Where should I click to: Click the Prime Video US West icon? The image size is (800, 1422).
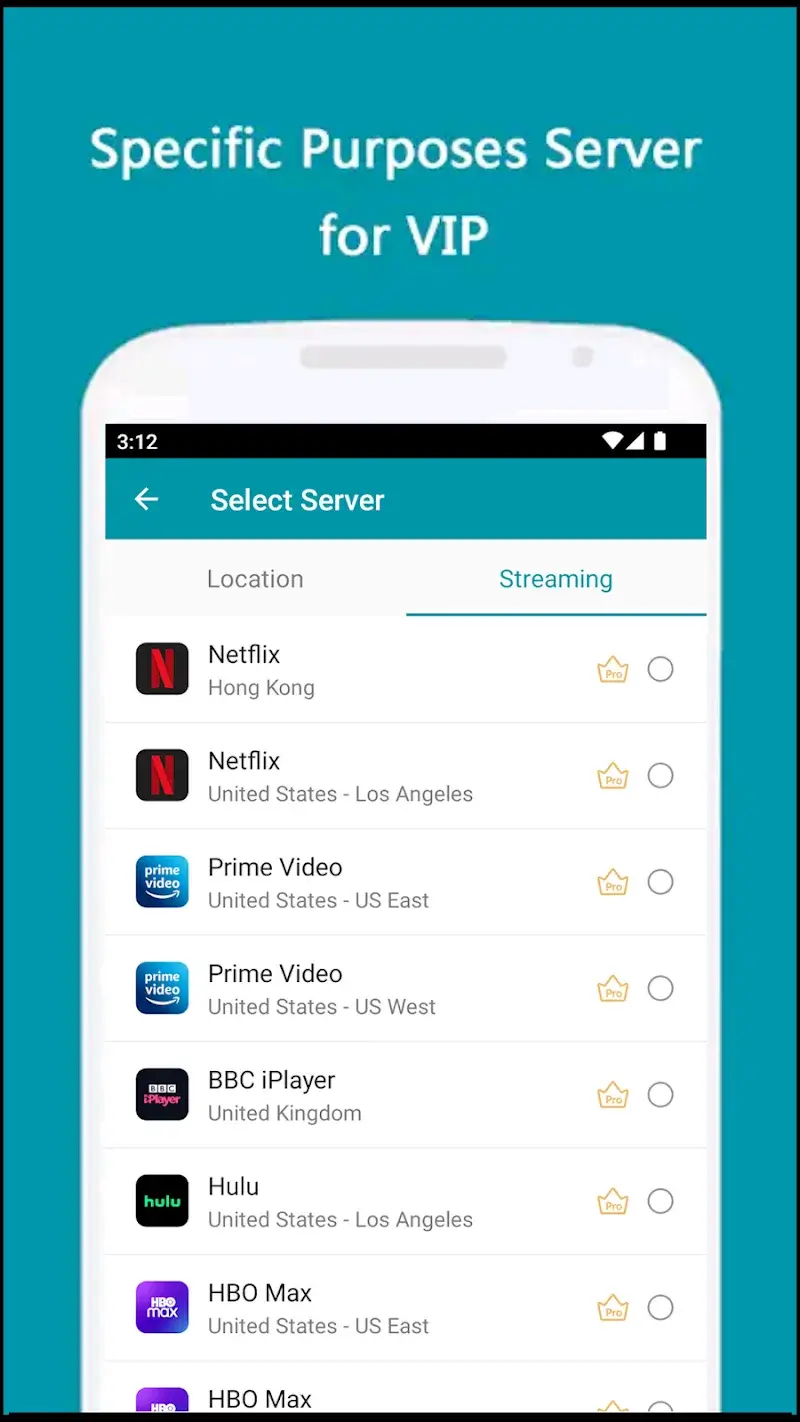pos(162,988)
